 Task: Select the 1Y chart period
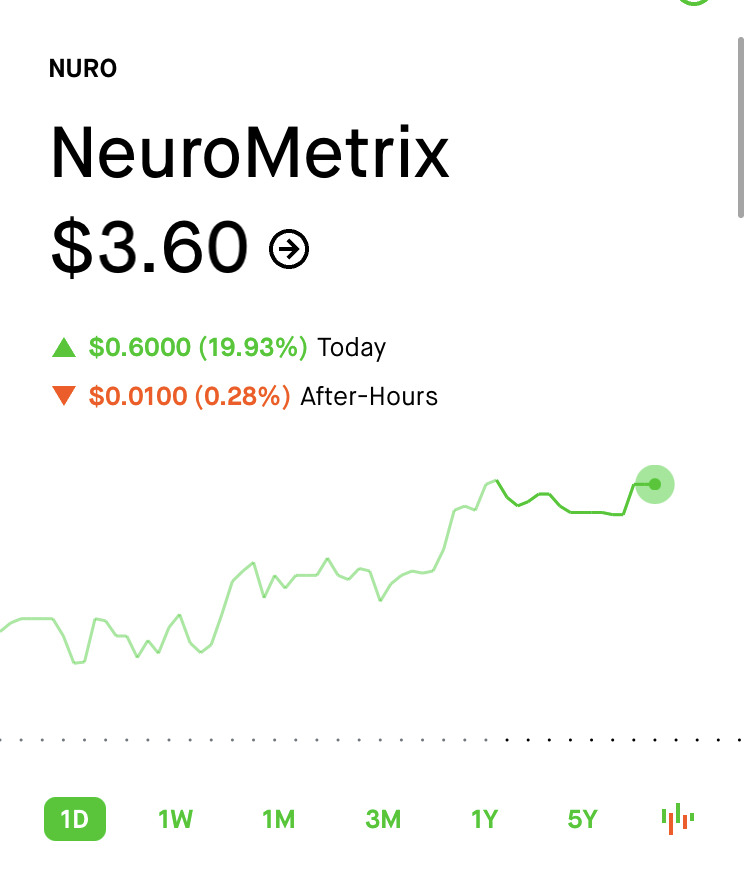click(x=483, y=818)
